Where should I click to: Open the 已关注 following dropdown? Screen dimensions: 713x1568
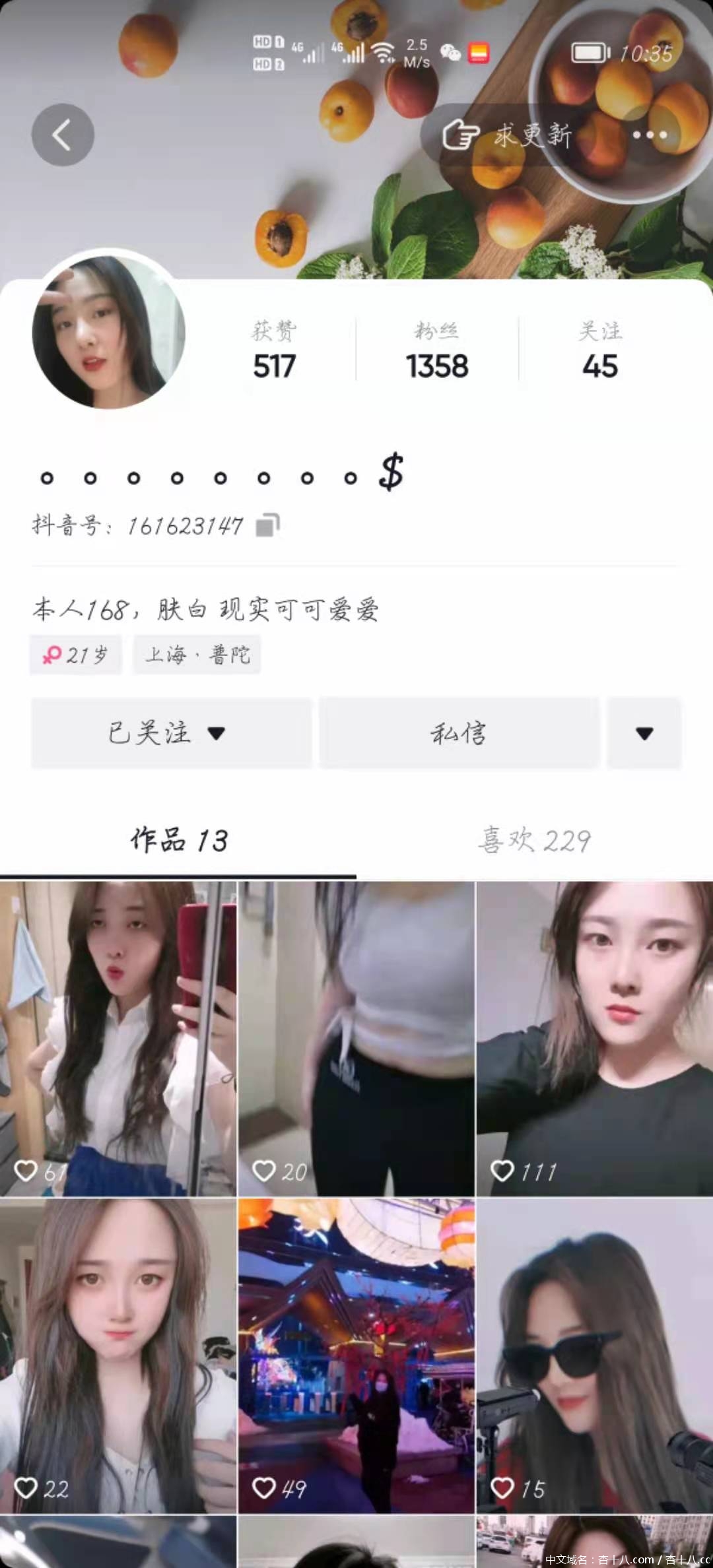(170, 733)
